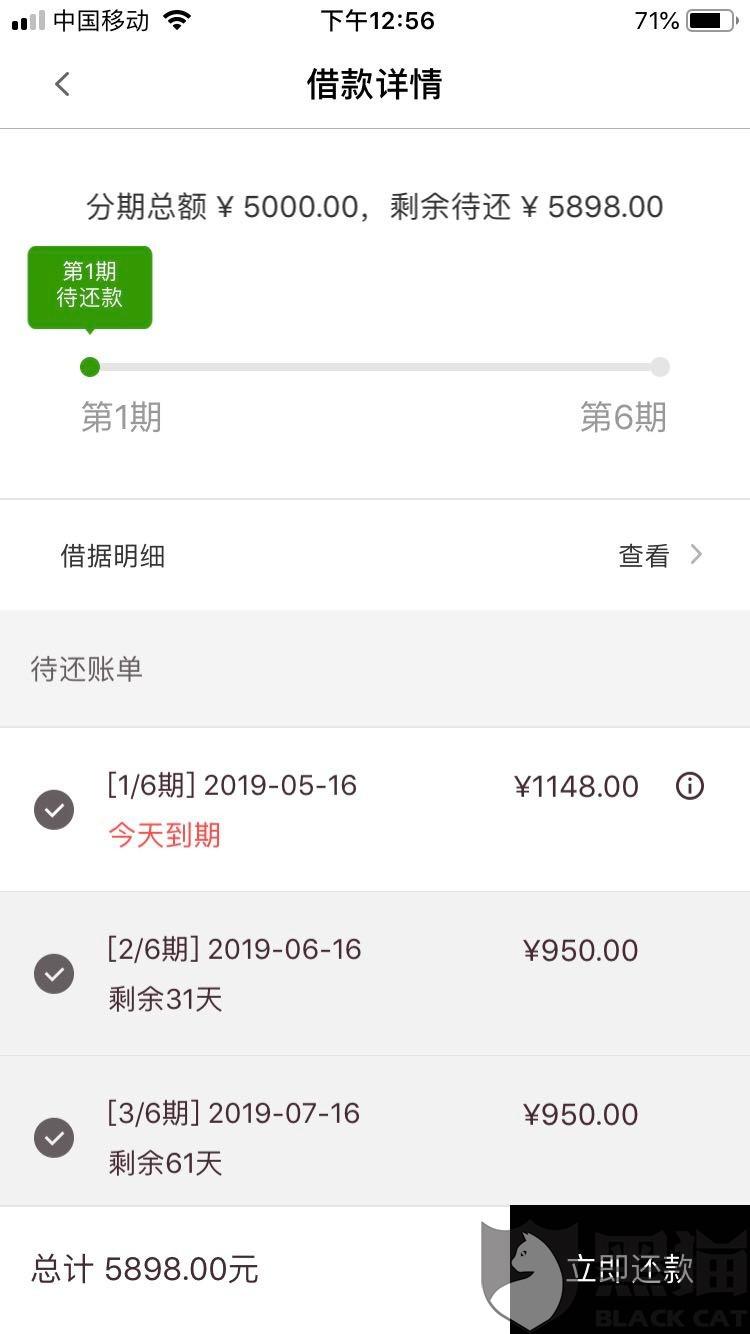Go back from the 借款详情 page
Image resolution: width=750 pixels, height=1334 pixels.
(x=62, y=84)
